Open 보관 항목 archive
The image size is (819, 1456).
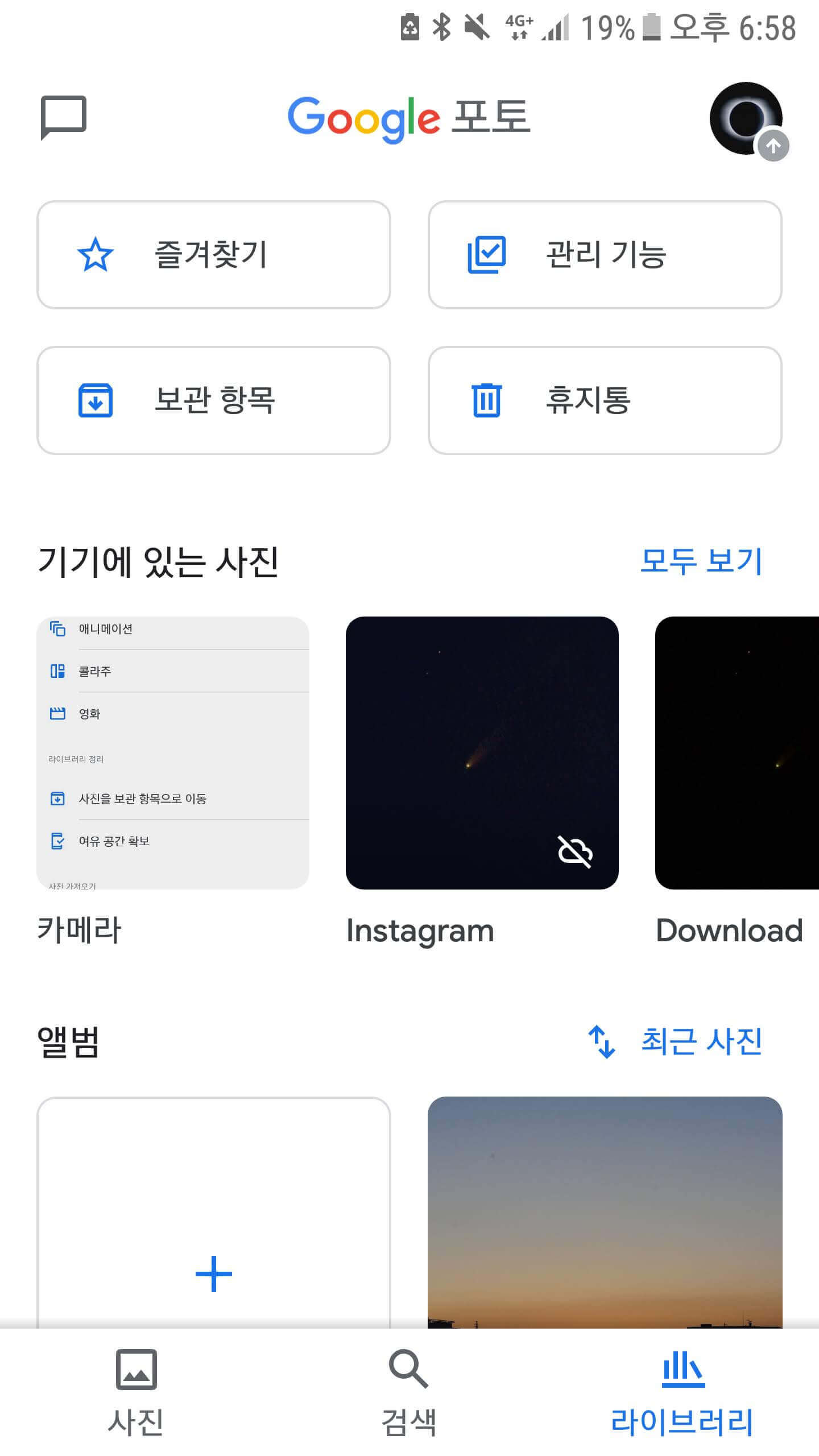tap(214, 400)
